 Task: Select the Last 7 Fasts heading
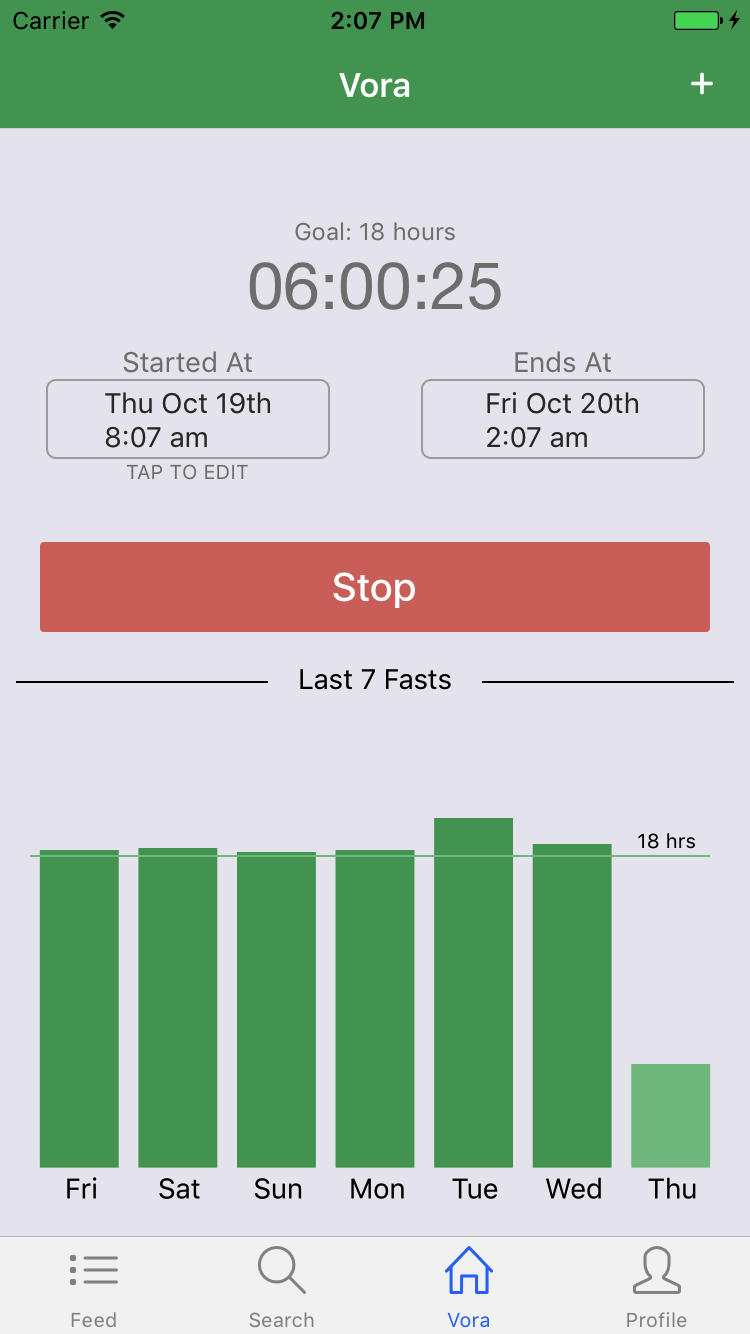374,679
